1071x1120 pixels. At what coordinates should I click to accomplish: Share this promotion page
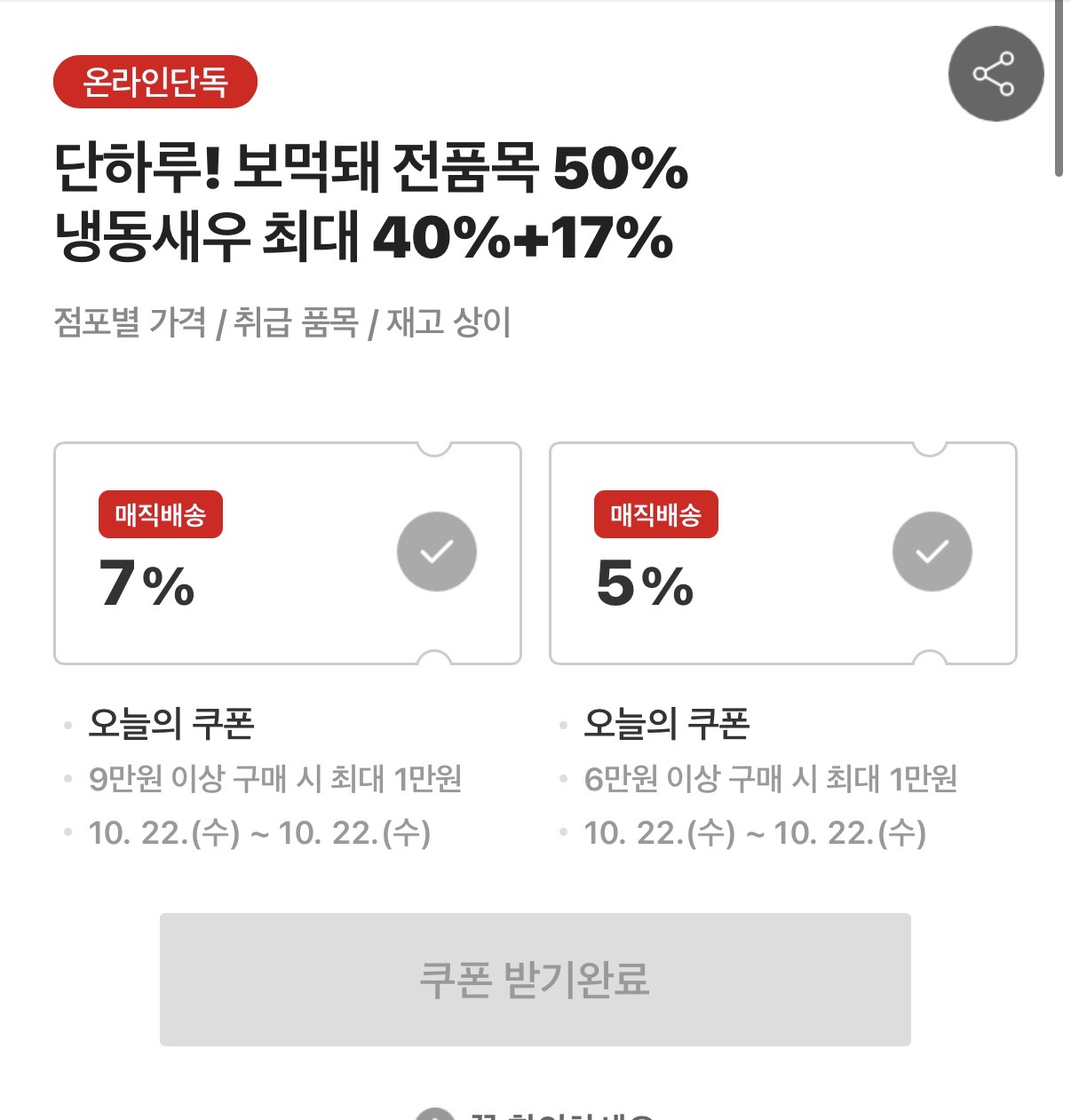pyautogui.click(x=996, y=74)
